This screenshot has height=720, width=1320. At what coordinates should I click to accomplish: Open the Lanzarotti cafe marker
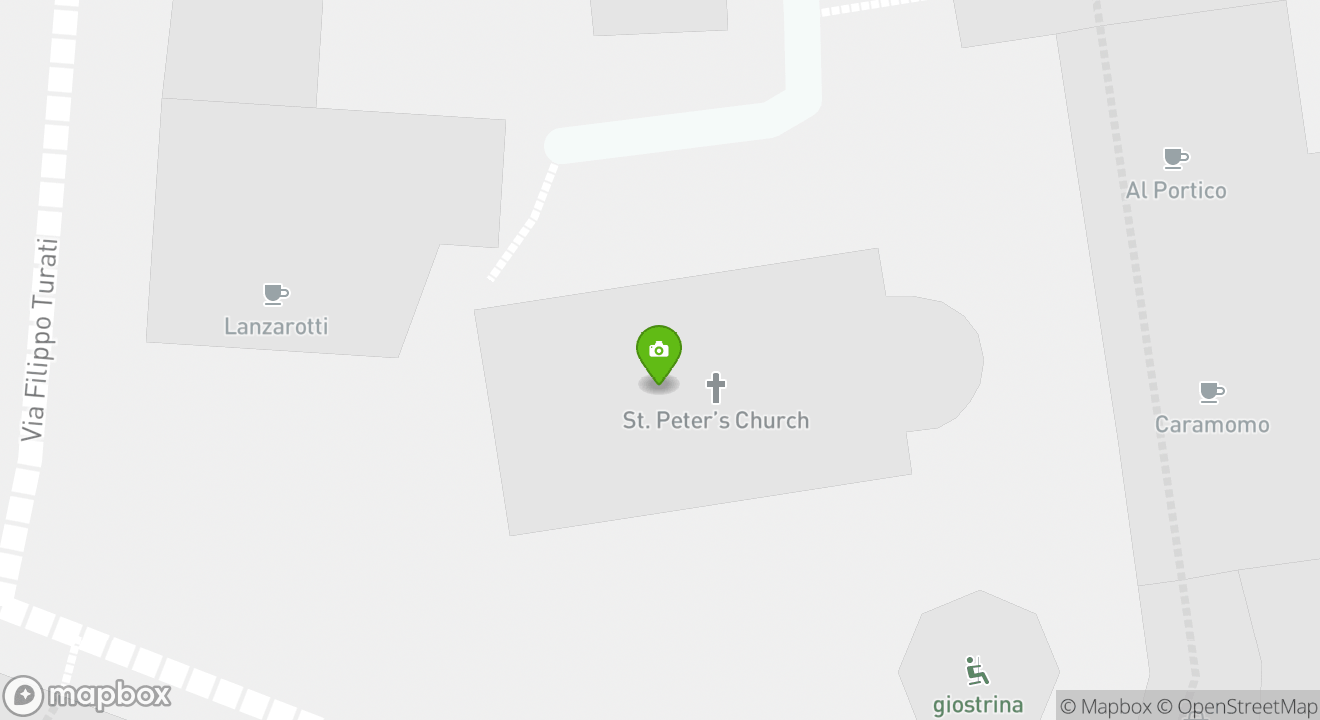[276, 295]
